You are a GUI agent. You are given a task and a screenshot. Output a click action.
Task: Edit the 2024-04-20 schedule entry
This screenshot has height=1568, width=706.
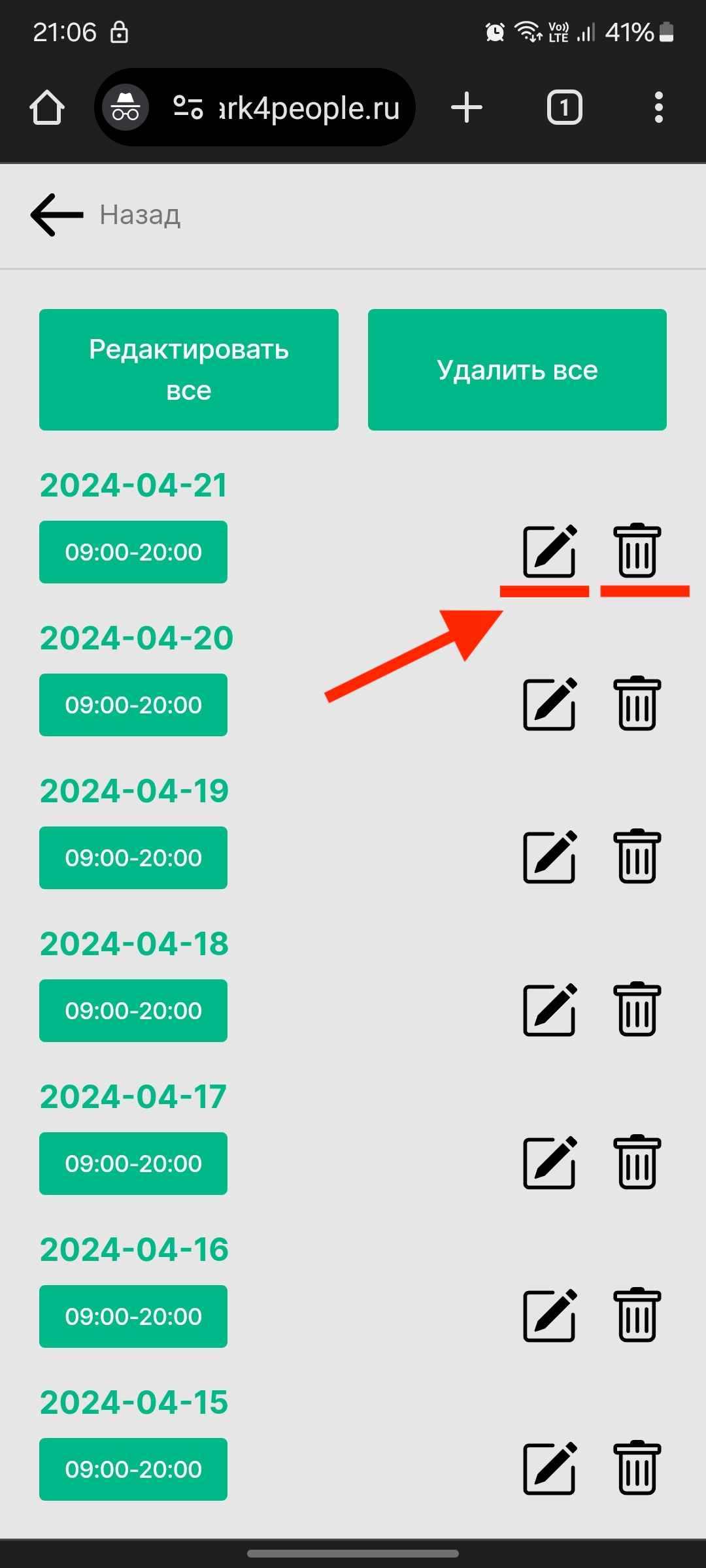pos(550,704)
